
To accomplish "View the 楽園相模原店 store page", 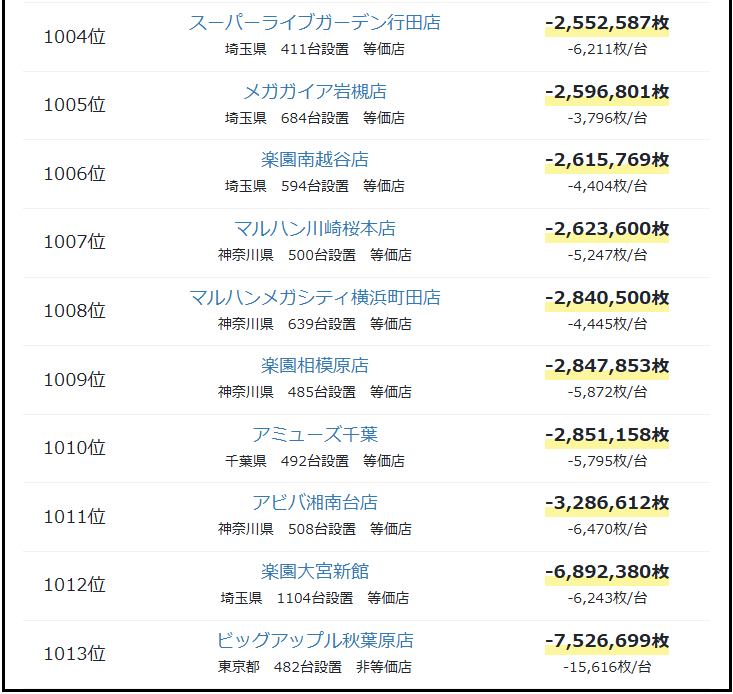I will (x=314, y=366).
